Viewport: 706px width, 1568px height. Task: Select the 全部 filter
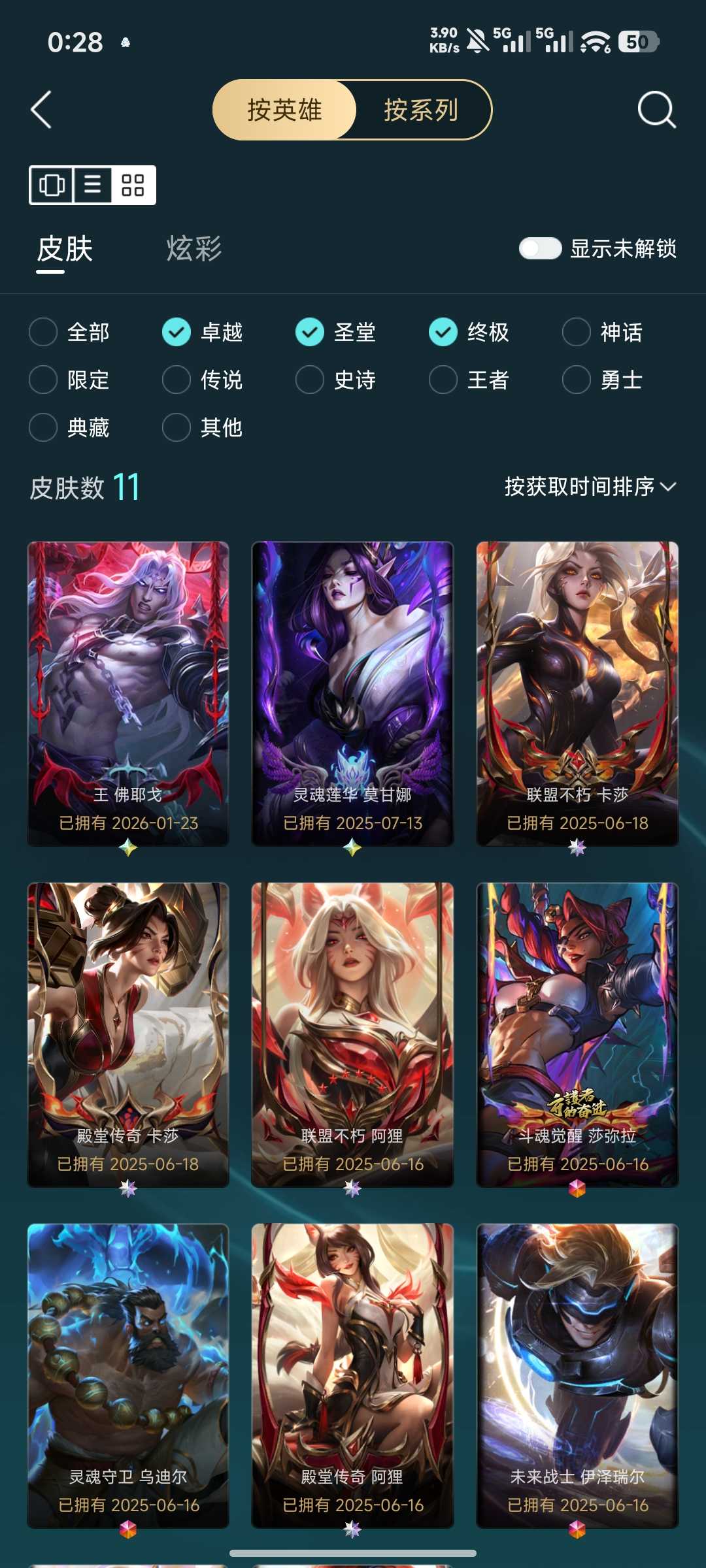coord(69,332)
